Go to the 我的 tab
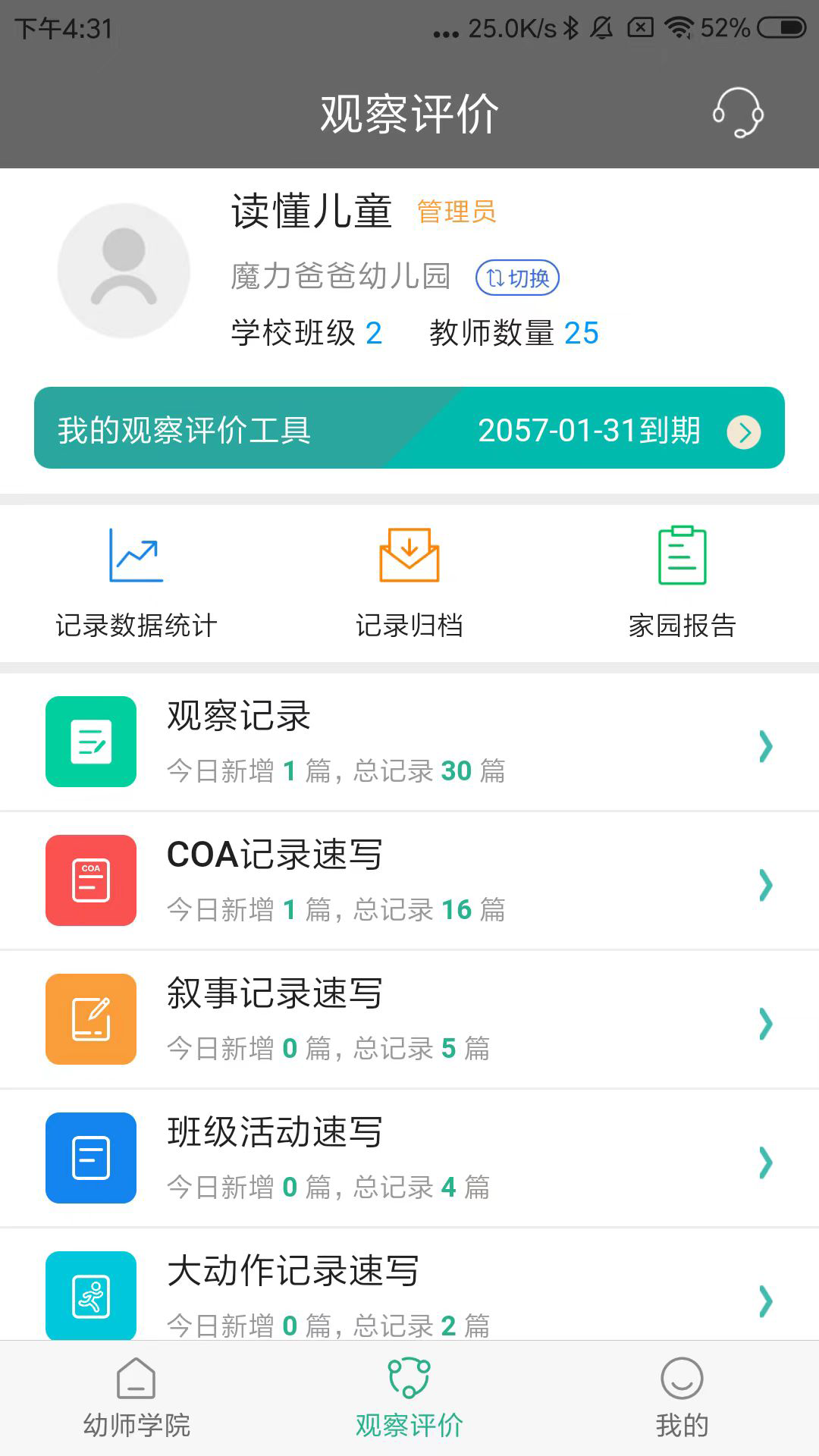819x1456 pixels. point(682,1398)
